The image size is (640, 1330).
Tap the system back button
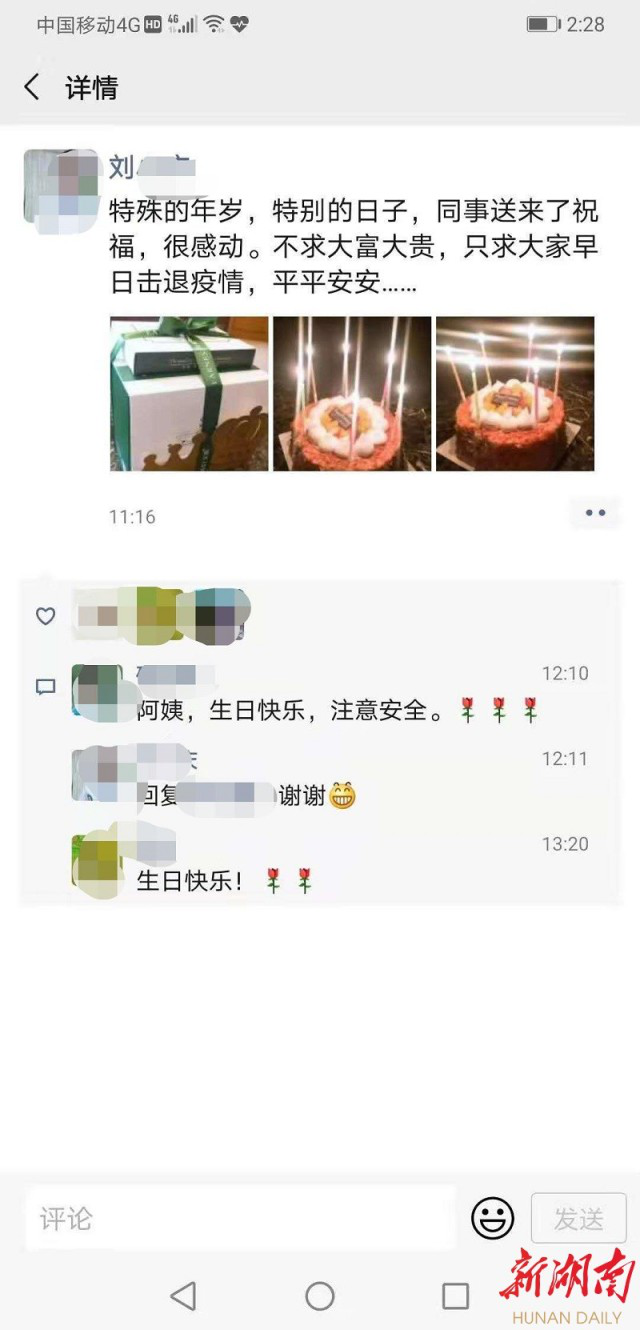point(183,1296)
